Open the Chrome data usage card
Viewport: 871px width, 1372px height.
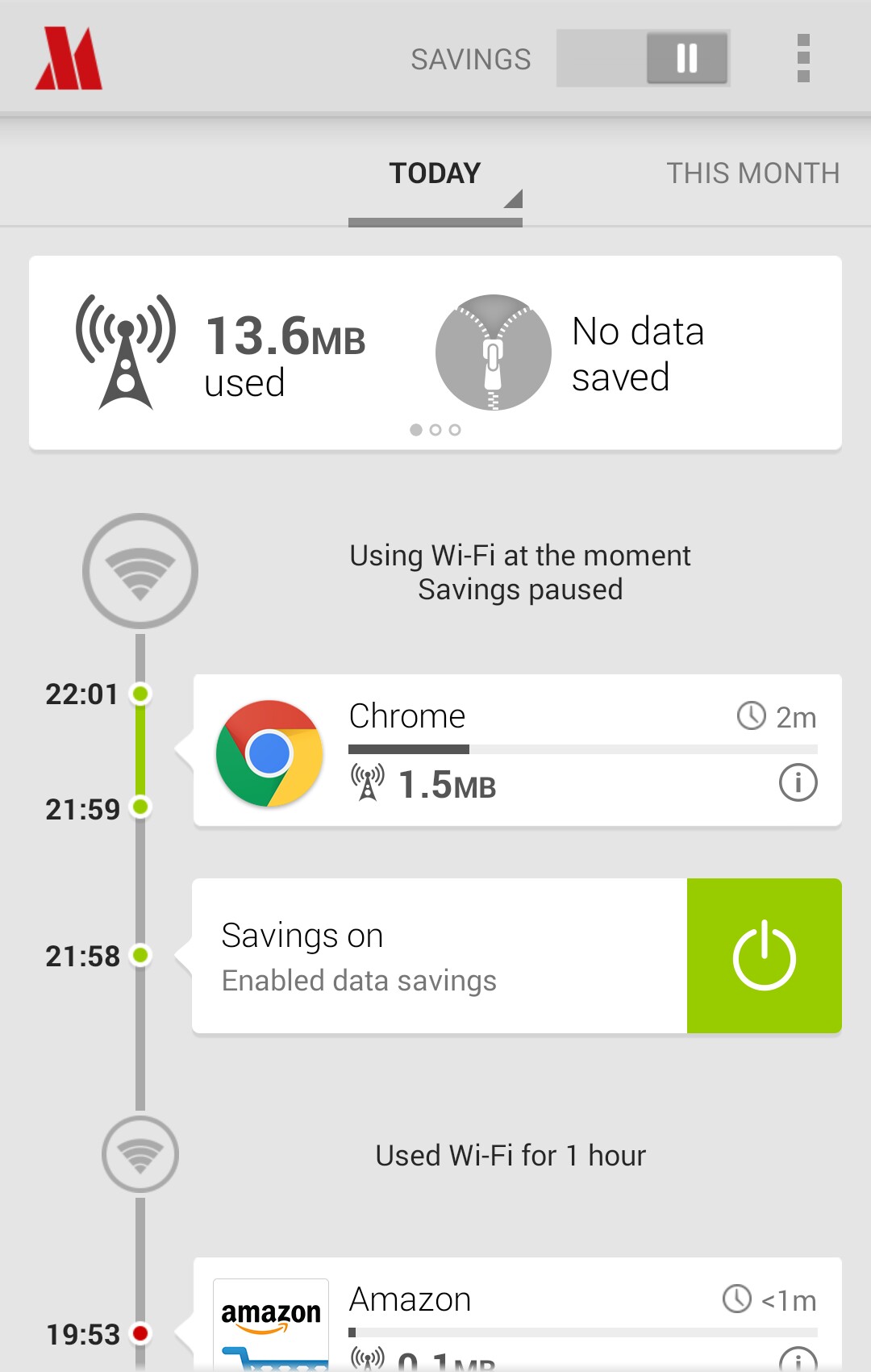click(516, 750)
